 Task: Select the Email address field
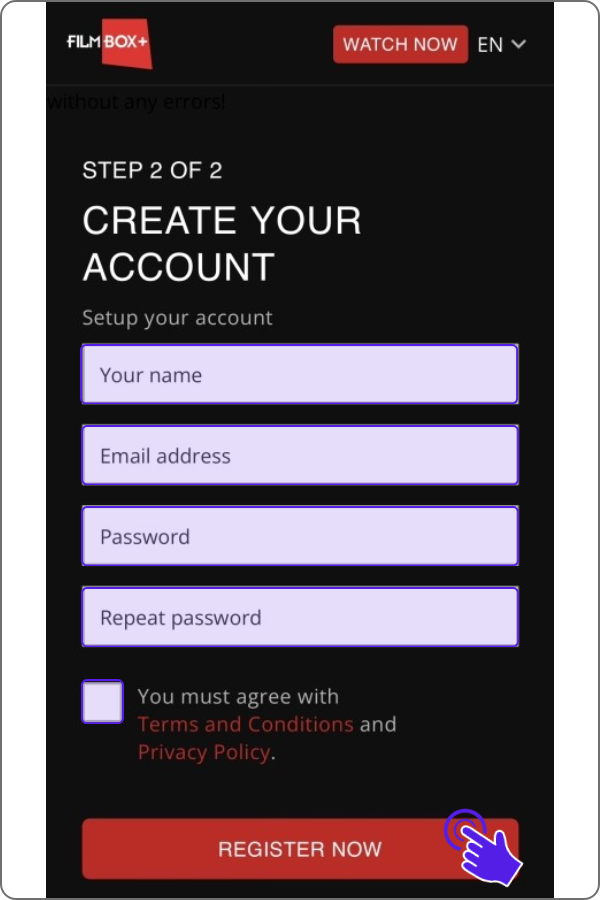pyautogui.click(x=300, y=456)
